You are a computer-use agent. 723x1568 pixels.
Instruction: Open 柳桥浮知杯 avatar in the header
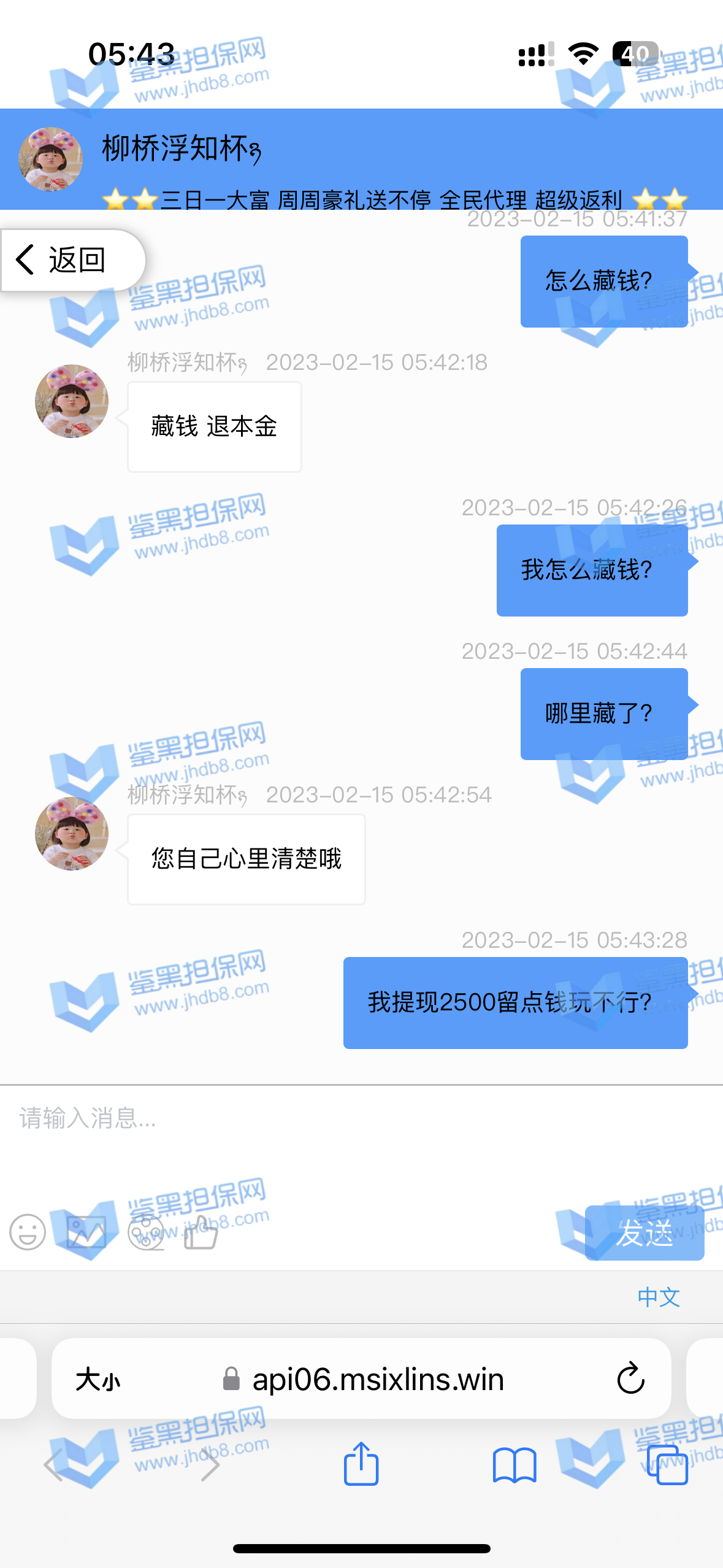coord(50,159)
